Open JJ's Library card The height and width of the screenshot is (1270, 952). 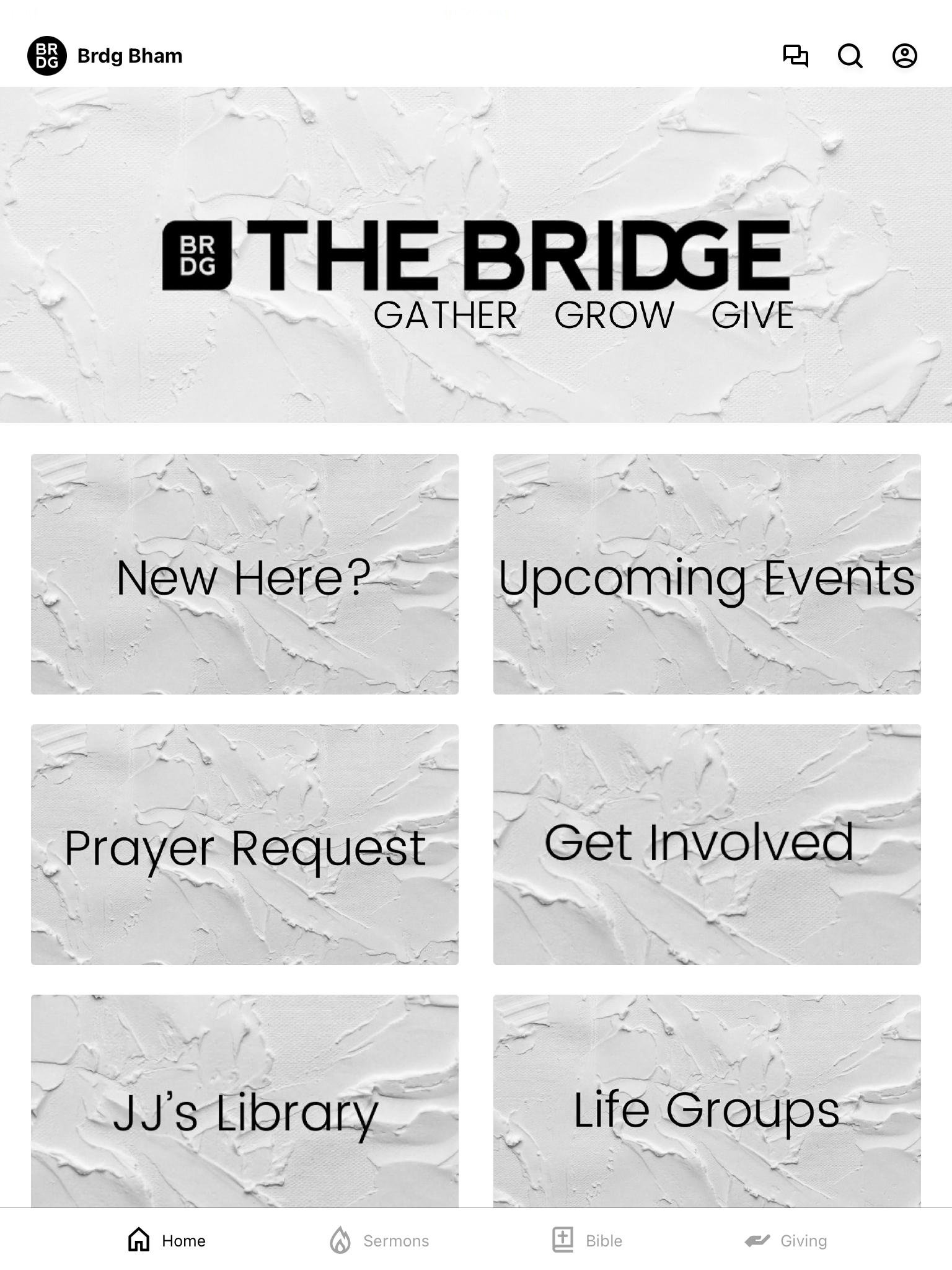(x=245, y=1101)
